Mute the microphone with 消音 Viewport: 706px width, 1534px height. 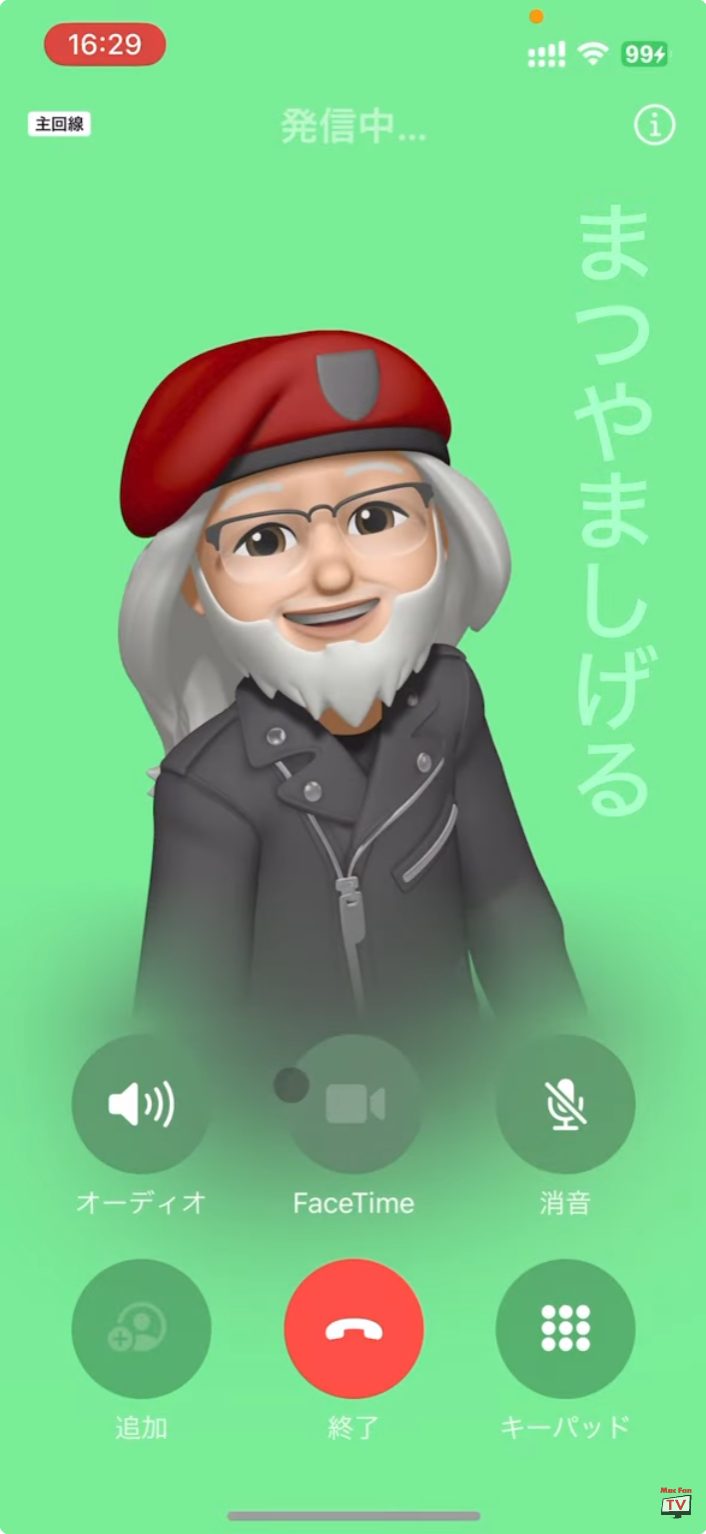[x=565, y=1104]
